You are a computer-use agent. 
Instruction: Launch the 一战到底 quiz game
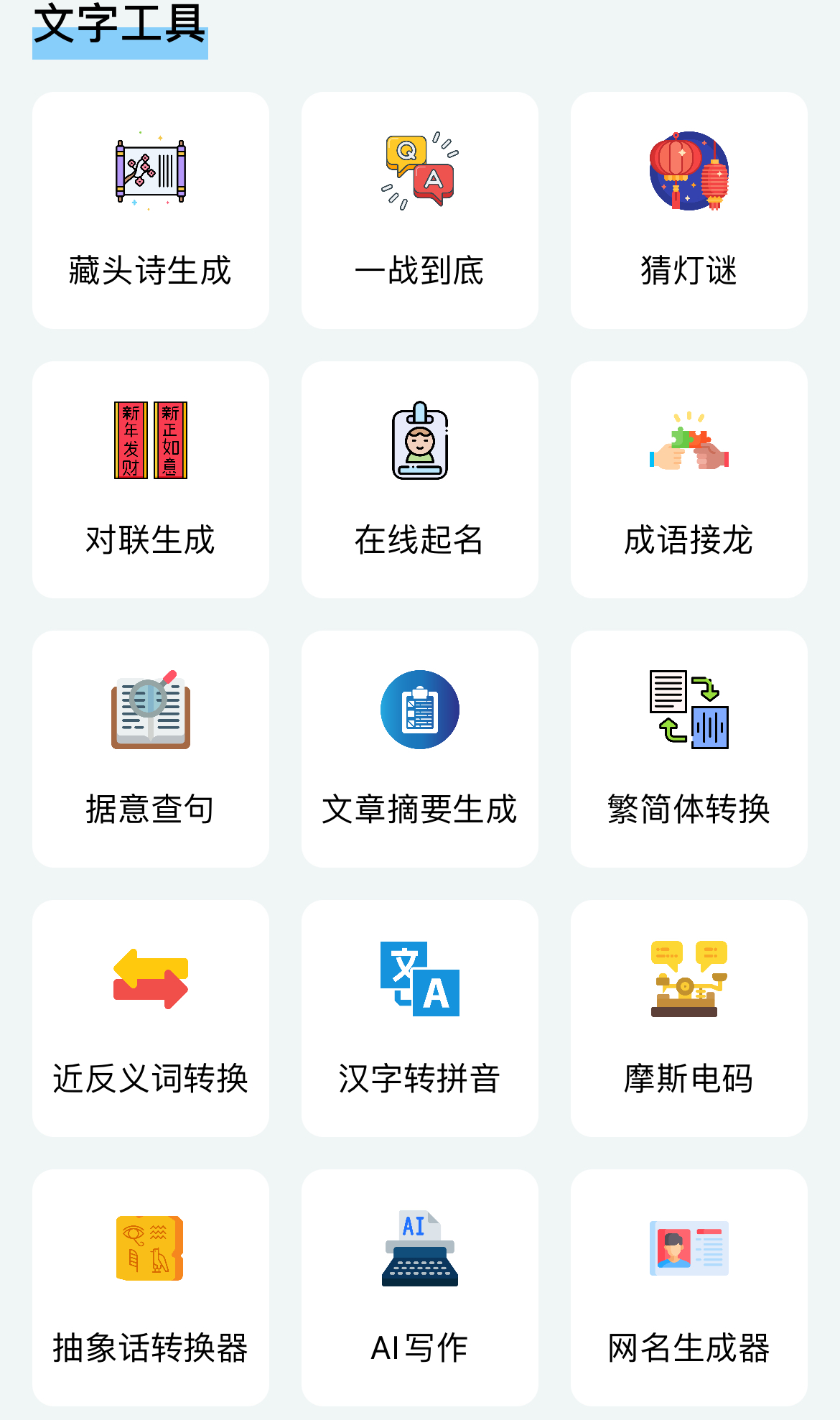click(x=419, y=210)
